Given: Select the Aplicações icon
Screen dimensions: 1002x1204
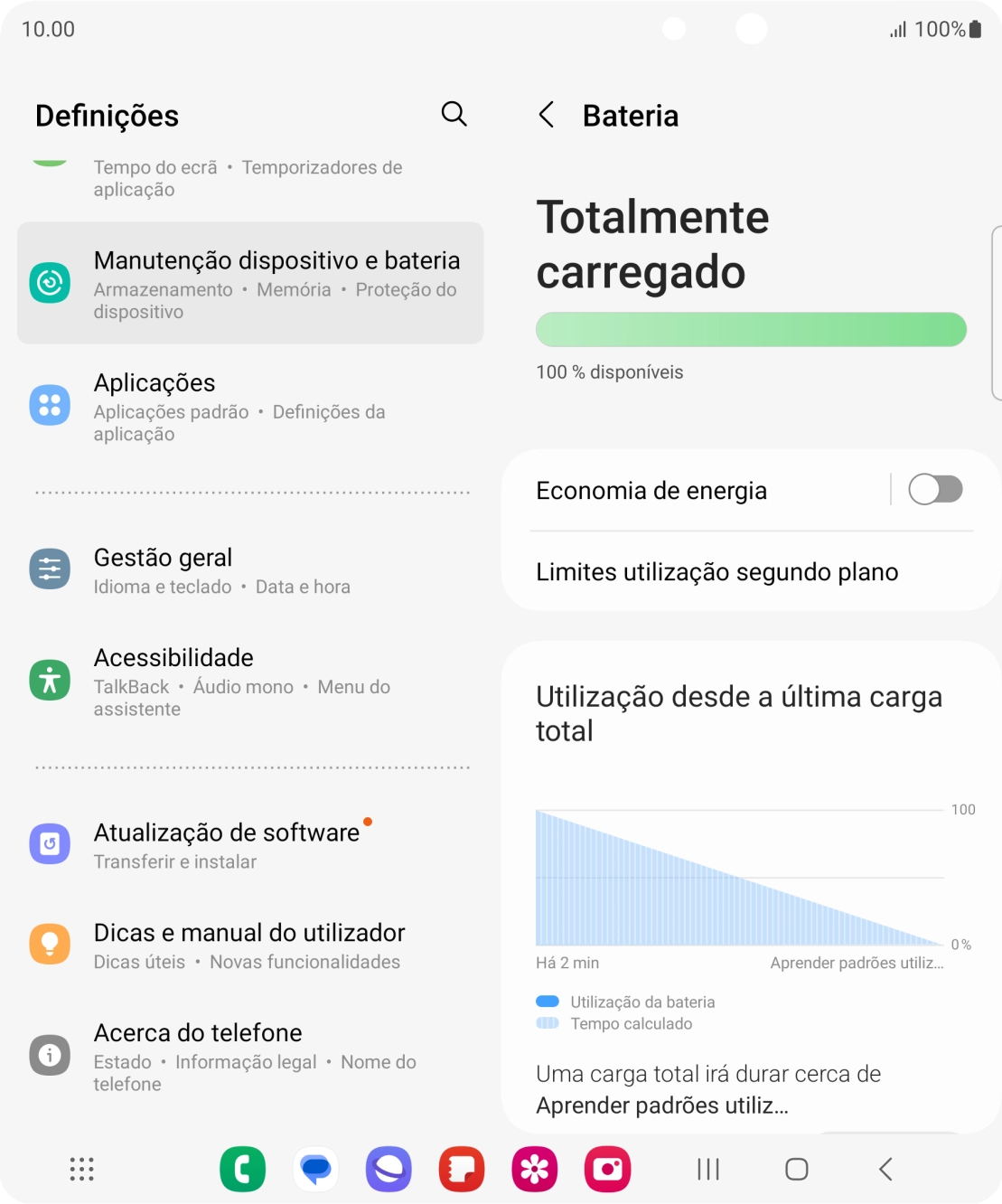Looking at the screenshot, I should [x=51, y=405].
